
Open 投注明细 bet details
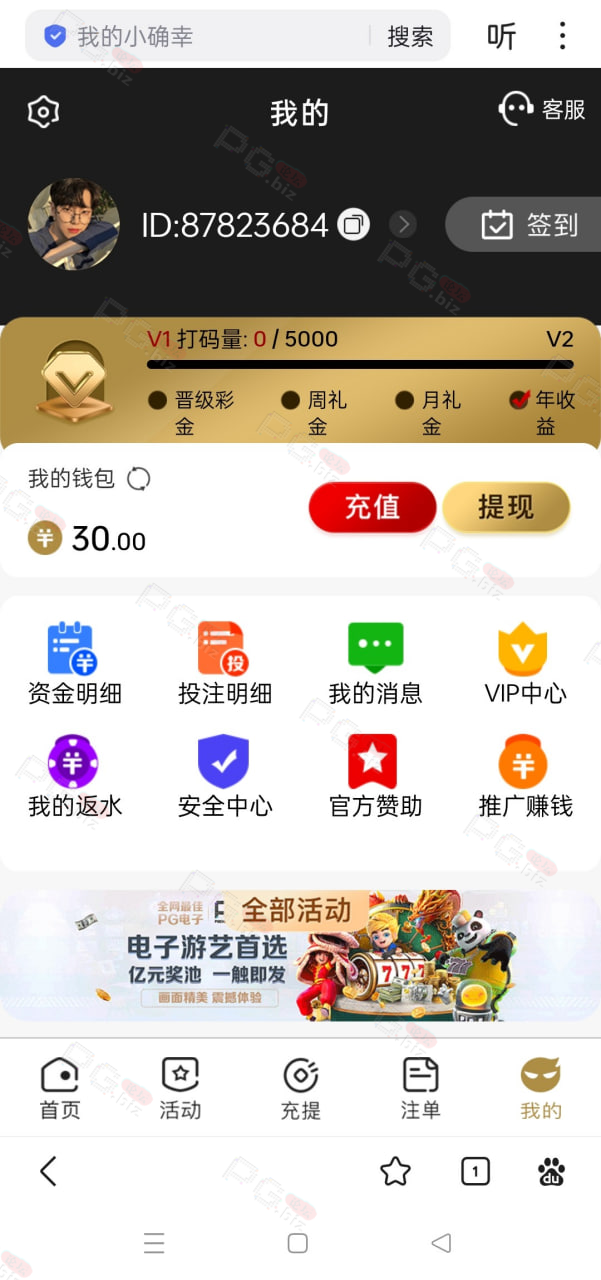click(224, 664)
